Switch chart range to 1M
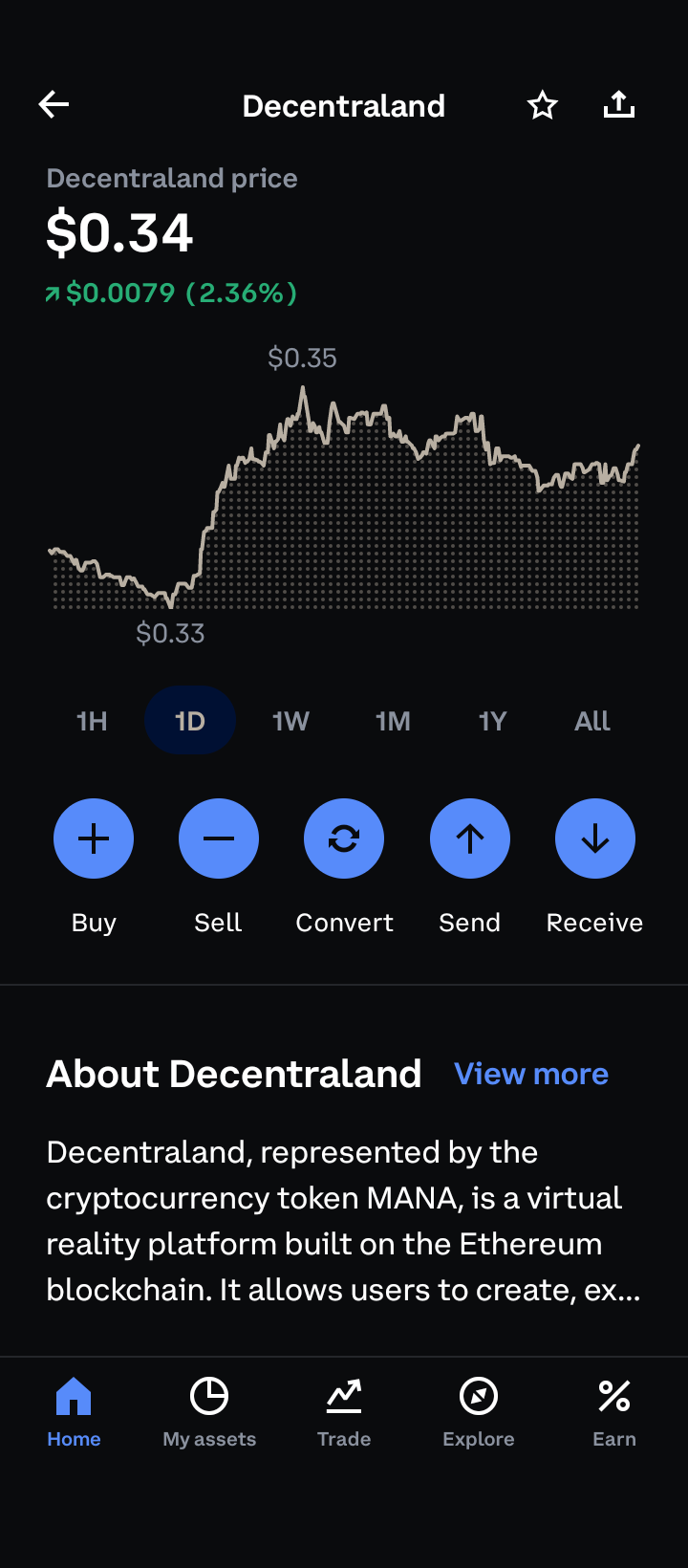 393,721
